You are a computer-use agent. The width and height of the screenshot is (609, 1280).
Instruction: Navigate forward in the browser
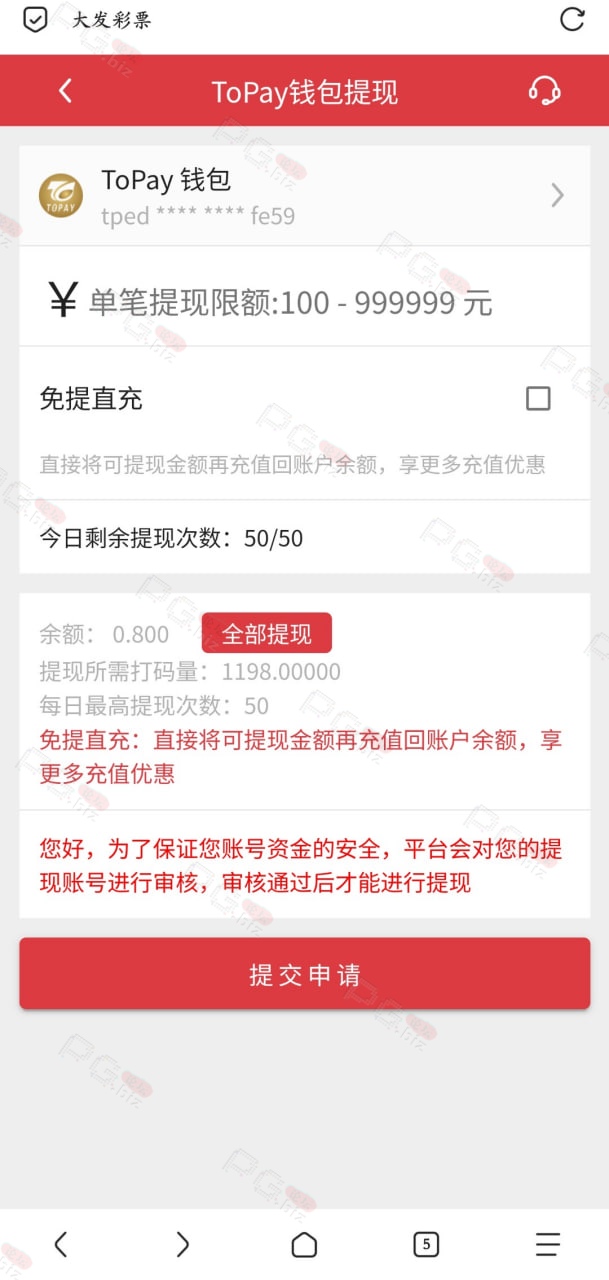coord(182,1244)
